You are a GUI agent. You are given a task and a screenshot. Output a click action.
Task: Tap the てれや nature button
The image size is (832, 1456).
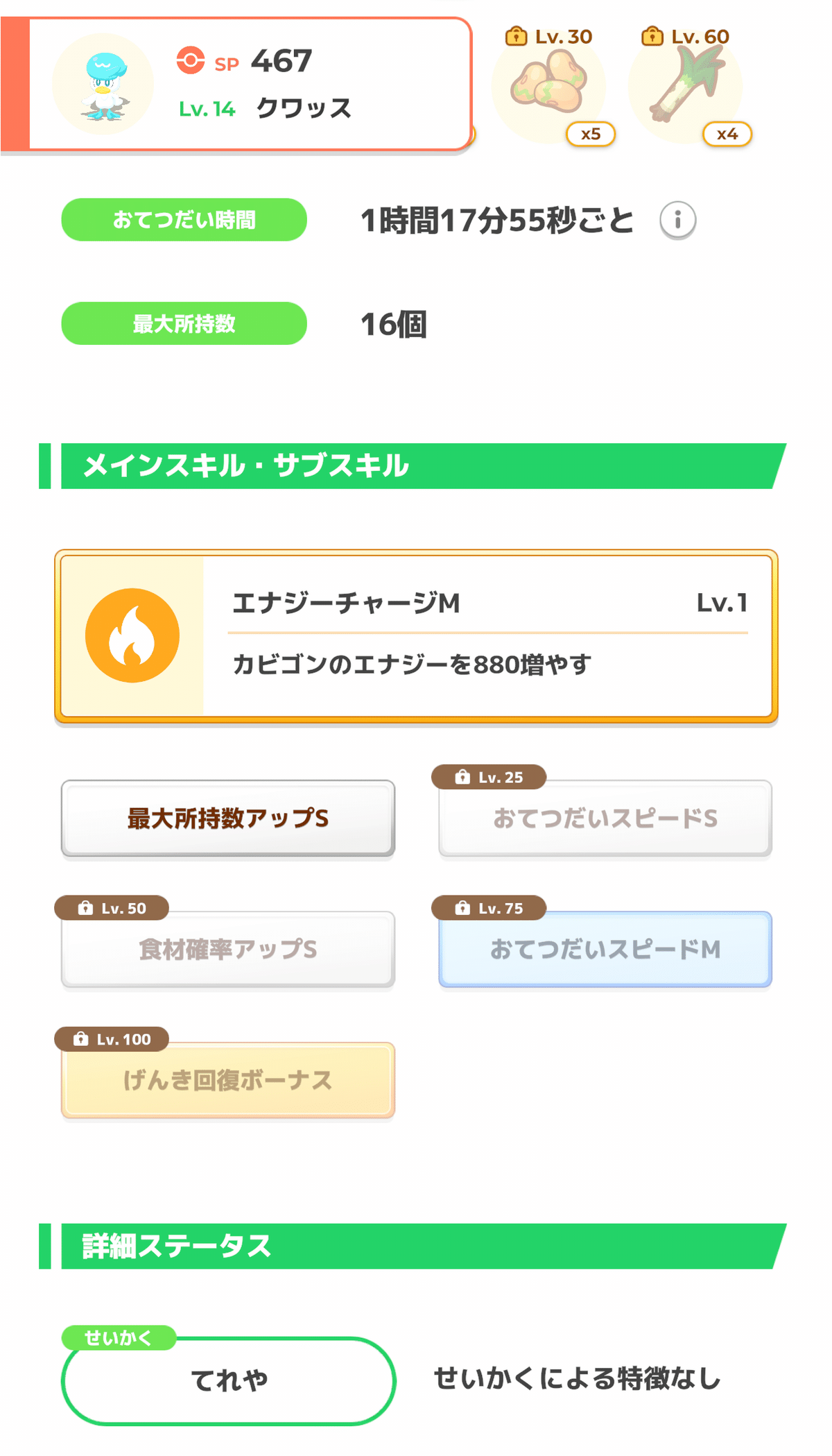click(229, 1380)
